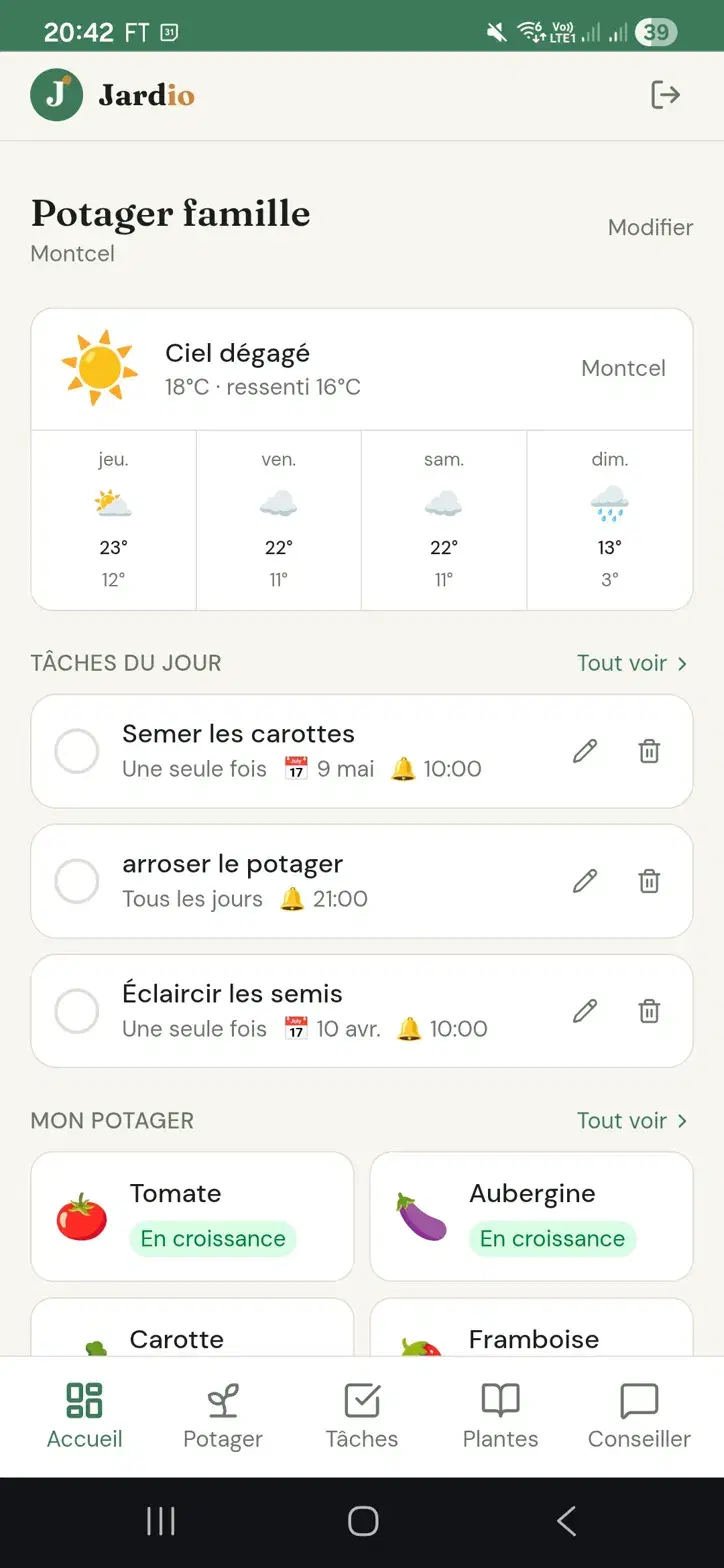Open the Aubergine plant card
This screenshot has width=724, height=1568.
coord(531,1216)
